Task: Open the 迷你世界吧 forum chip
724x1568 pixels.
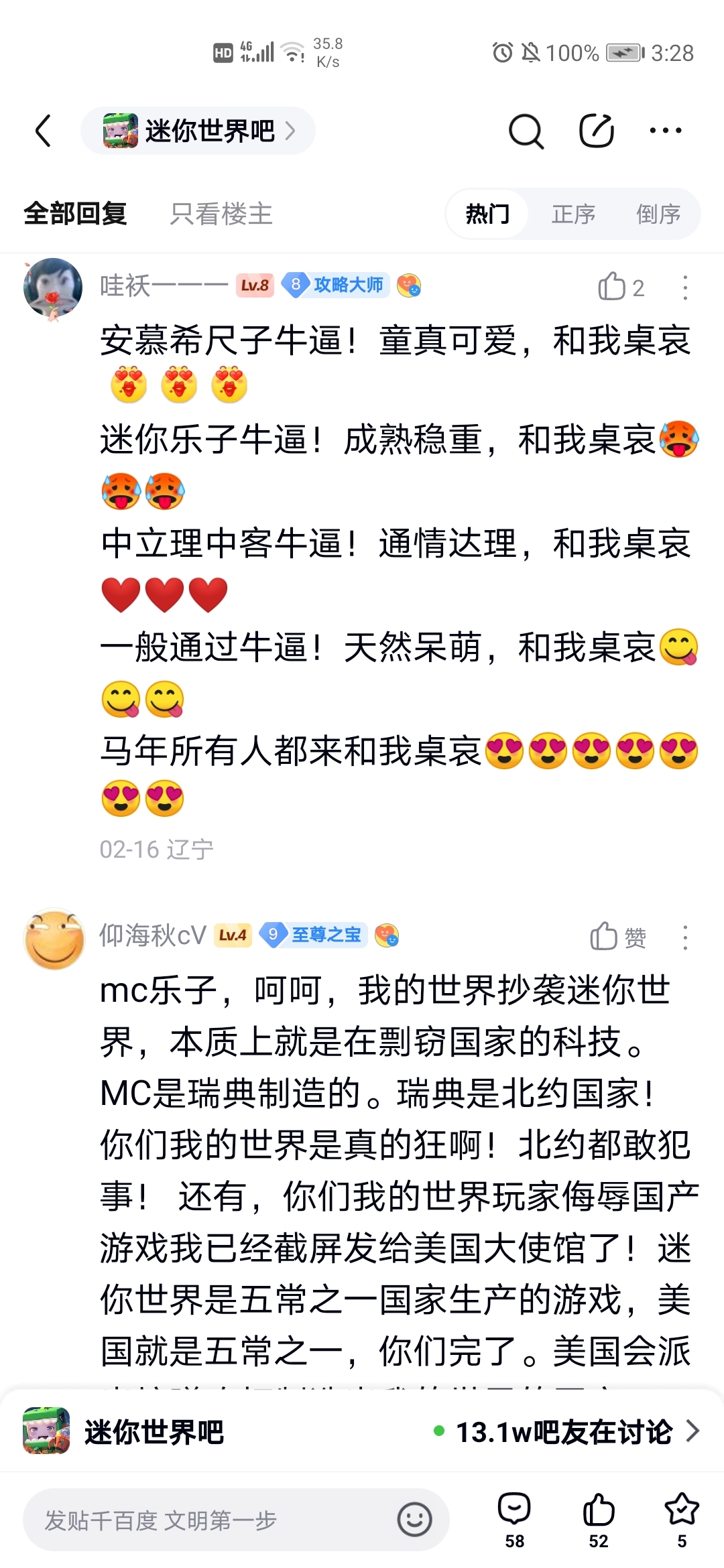Action: pos(198,131)
